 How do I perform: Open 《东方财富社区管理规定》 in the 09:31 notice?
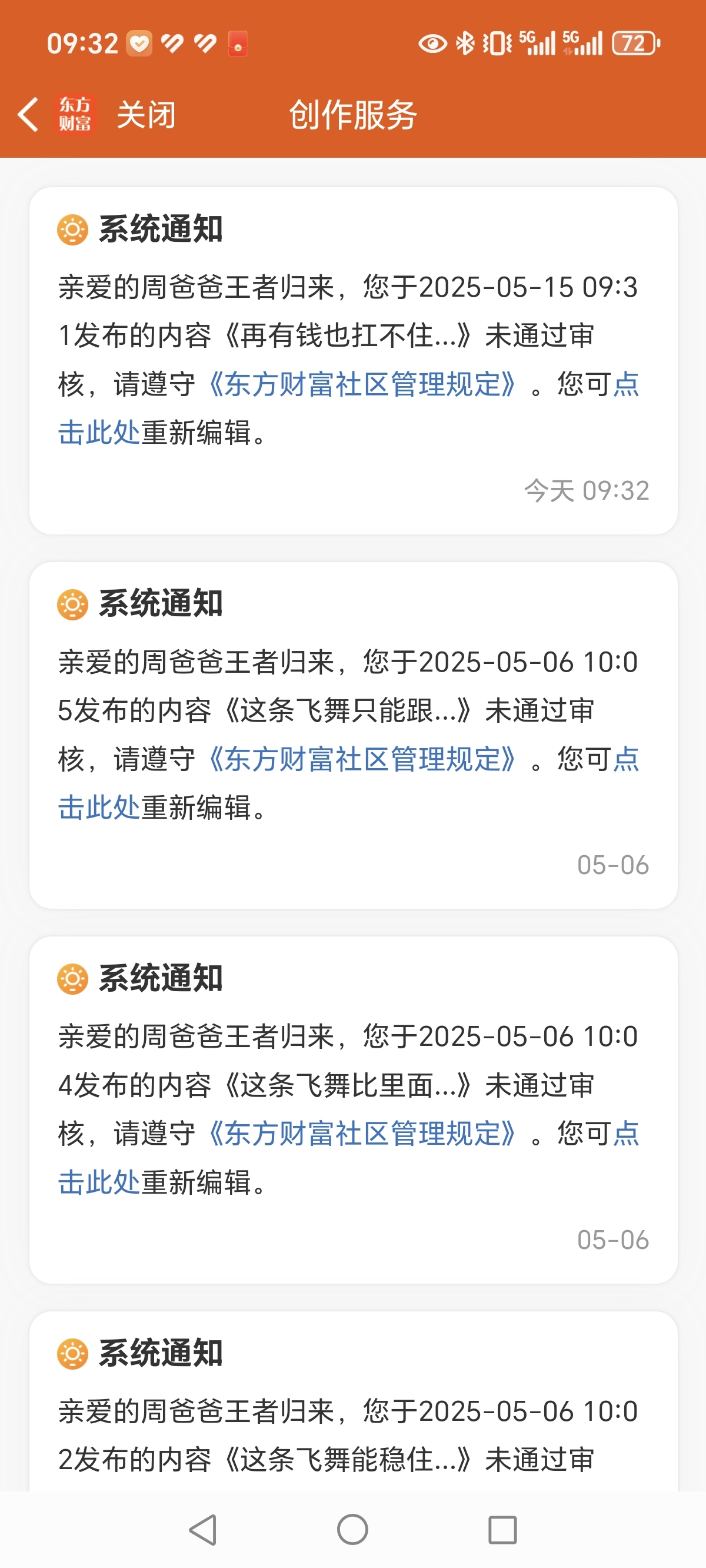coord(362,385)
